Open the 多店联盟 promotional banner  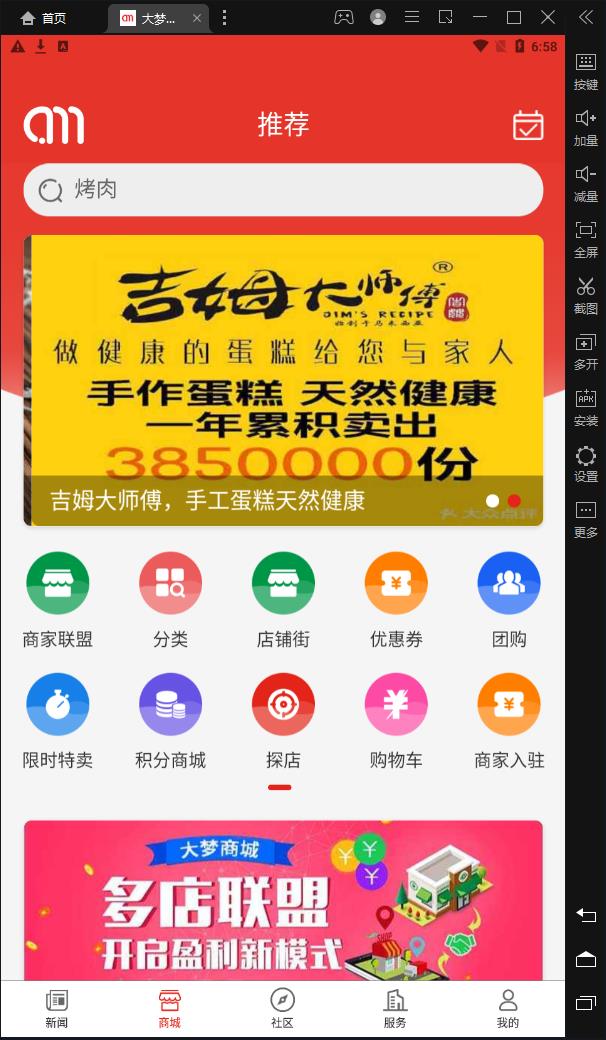click(x=283, y=900)
